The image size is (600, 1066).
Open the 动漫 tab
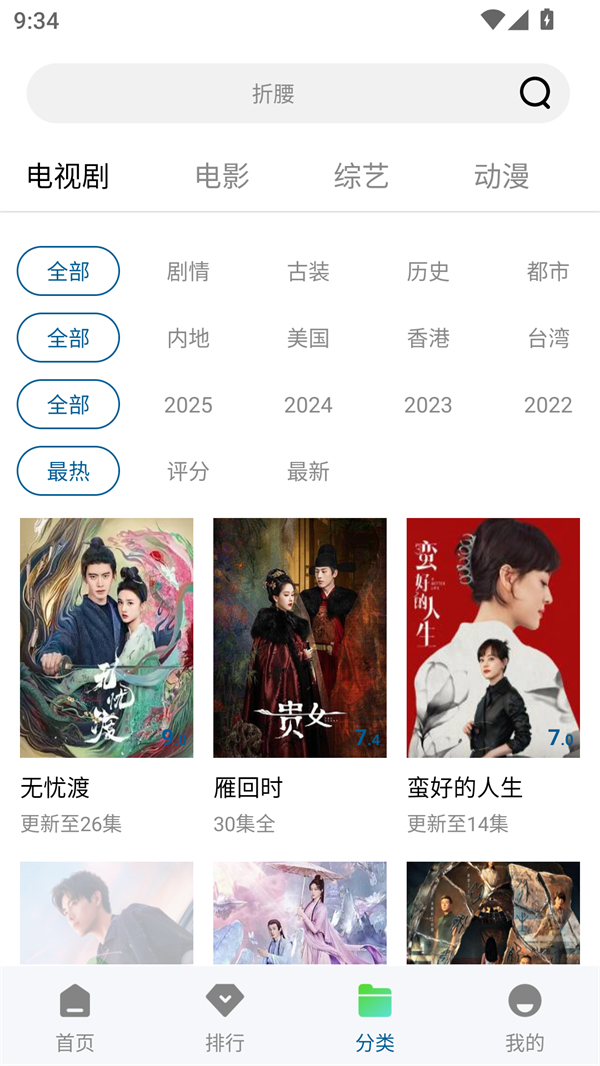pos(501,176)
